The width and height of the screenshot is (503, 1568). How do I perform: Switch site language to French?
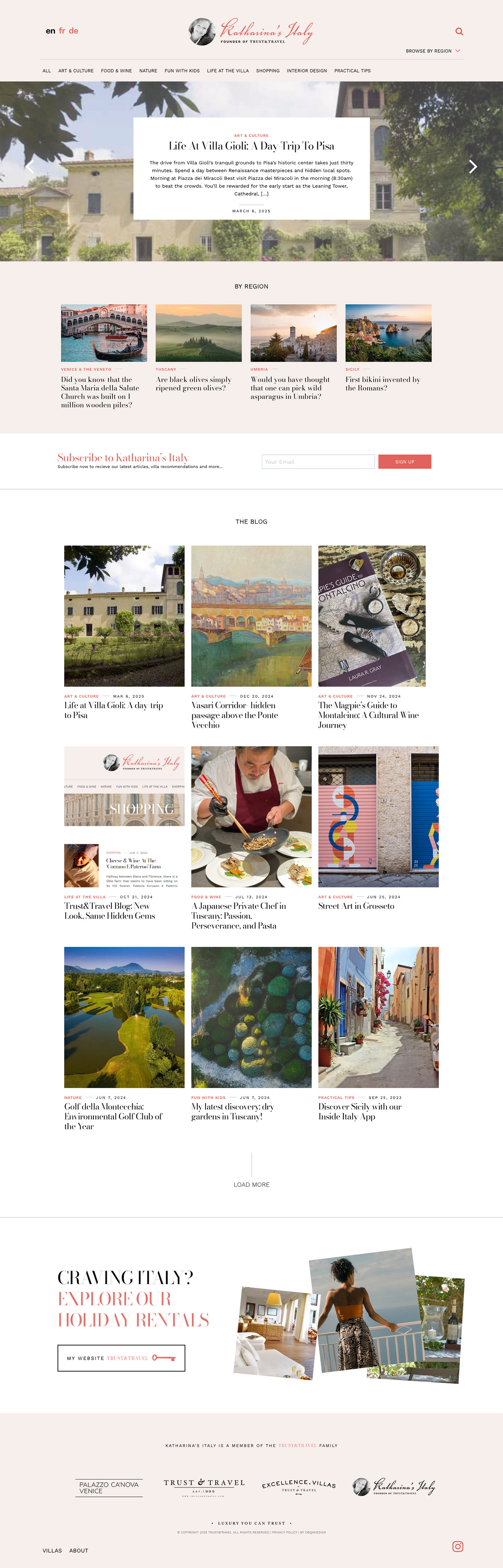tap(62, 31)
